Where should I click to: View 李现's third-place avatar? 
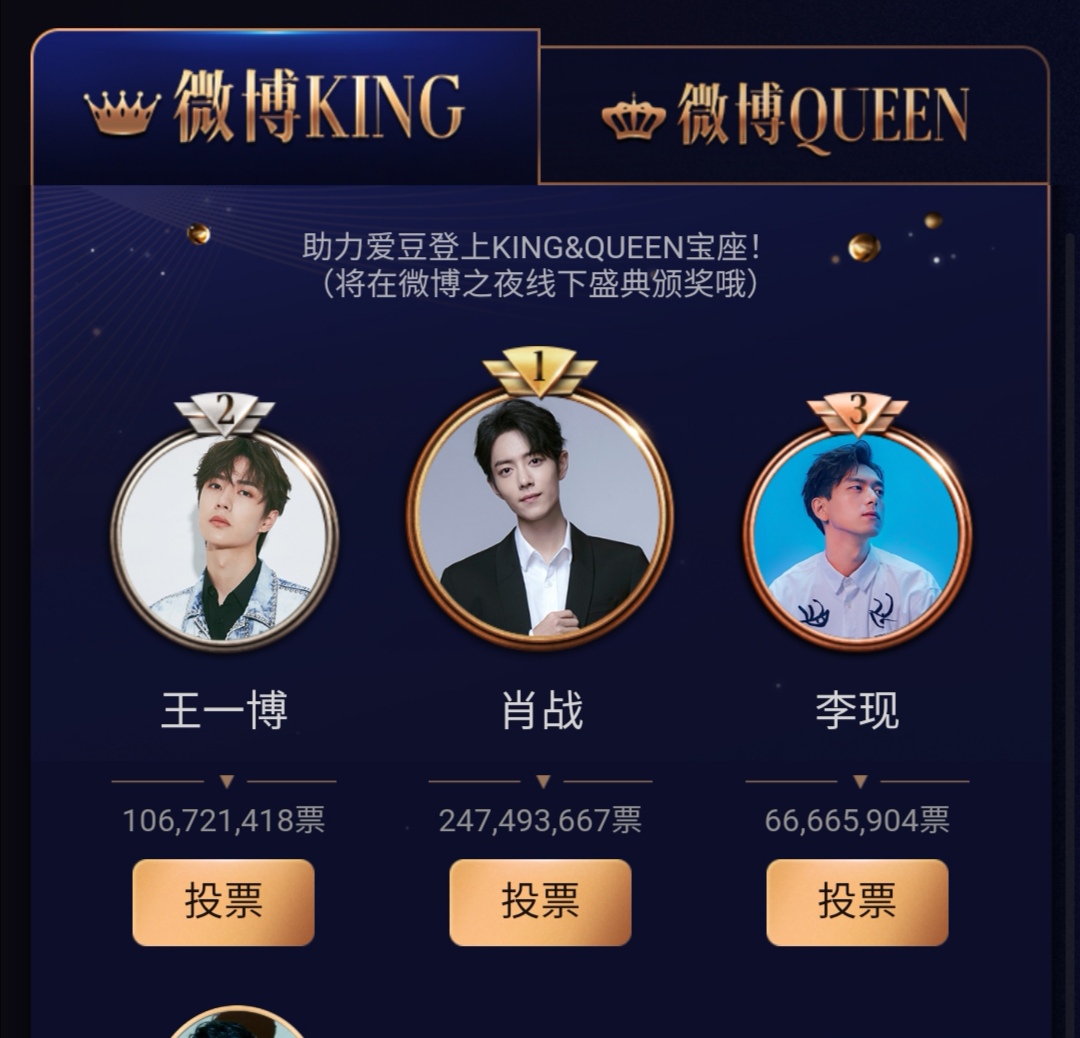point(857,538)
